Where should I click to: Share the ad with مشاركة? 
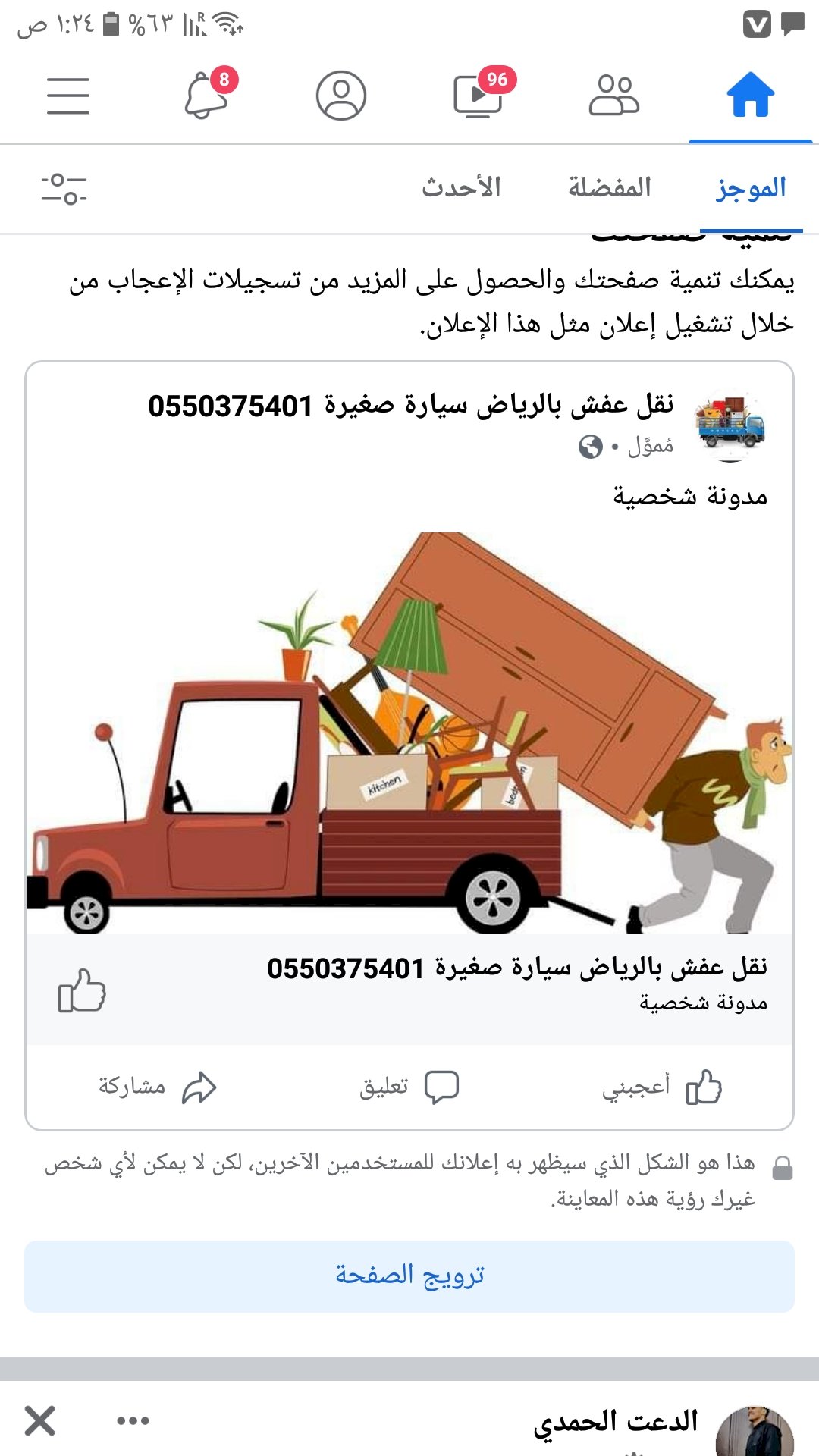[x=157, y=1087]
